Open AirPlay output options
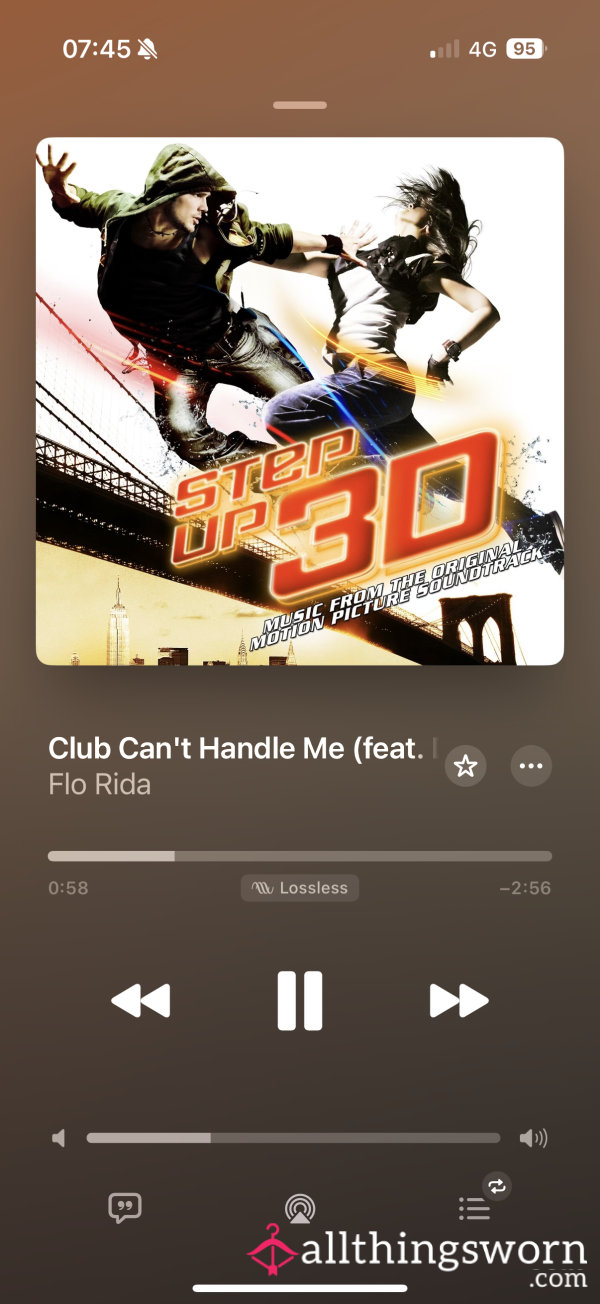The width and height of the screenshot is (600, 1304). 299,1209
